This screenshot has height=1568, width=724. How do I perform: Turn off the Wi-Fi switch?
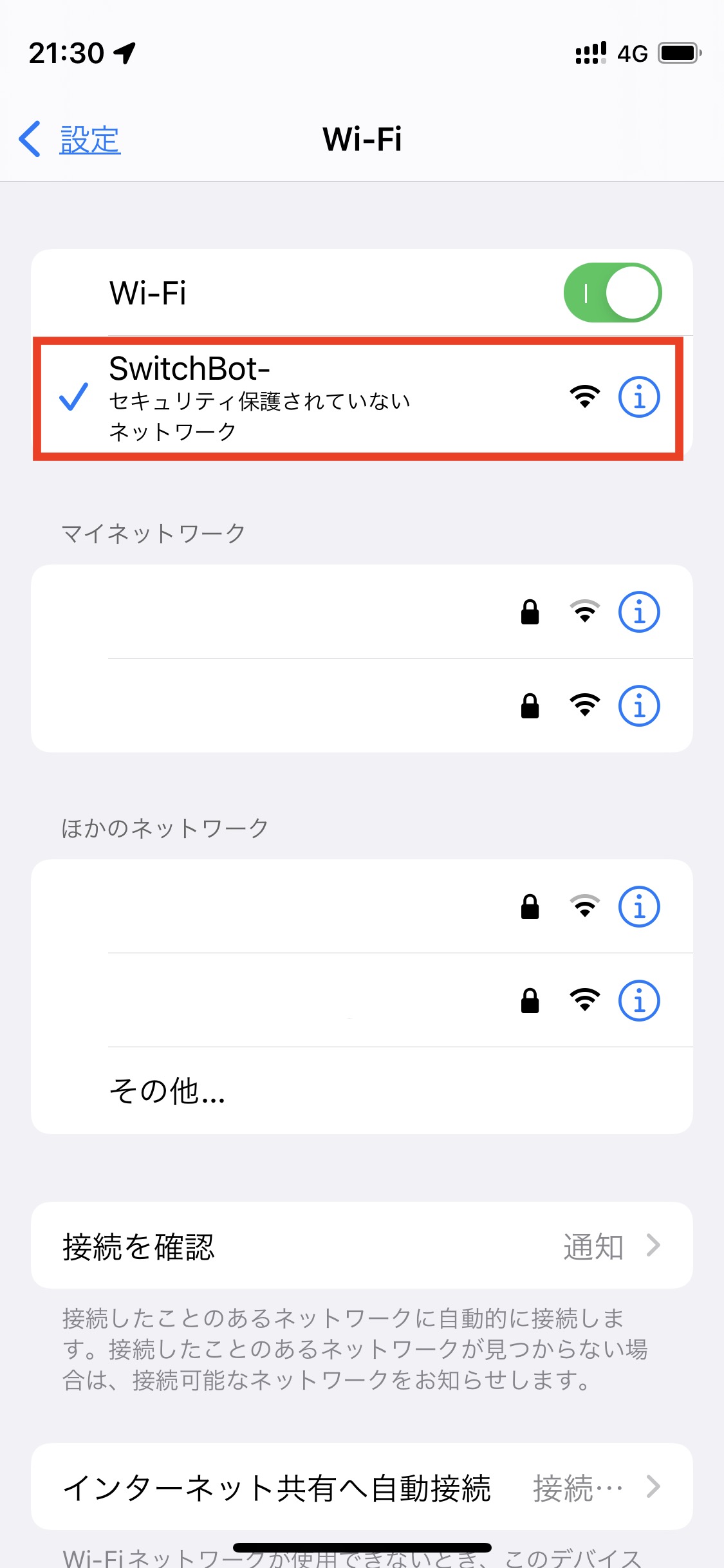(613, 292)
